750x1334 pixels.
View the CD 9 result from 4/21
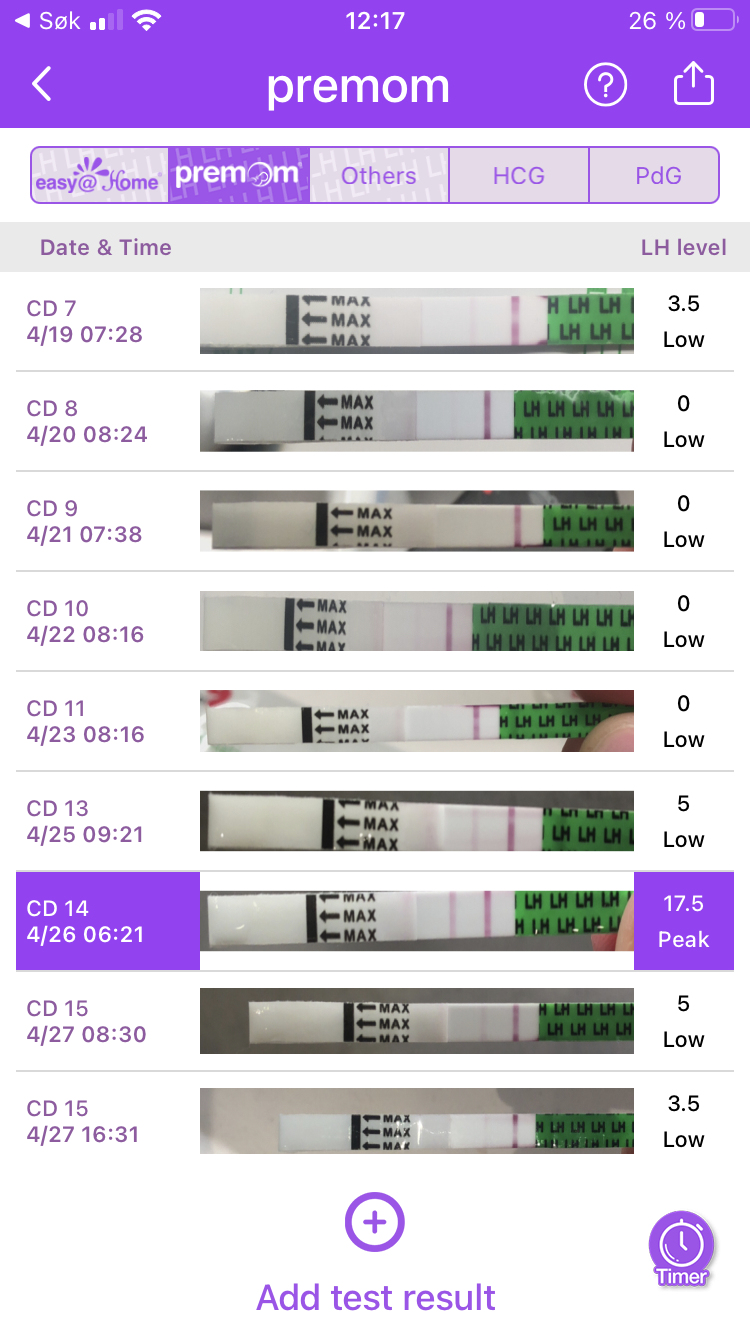[375, 521]
